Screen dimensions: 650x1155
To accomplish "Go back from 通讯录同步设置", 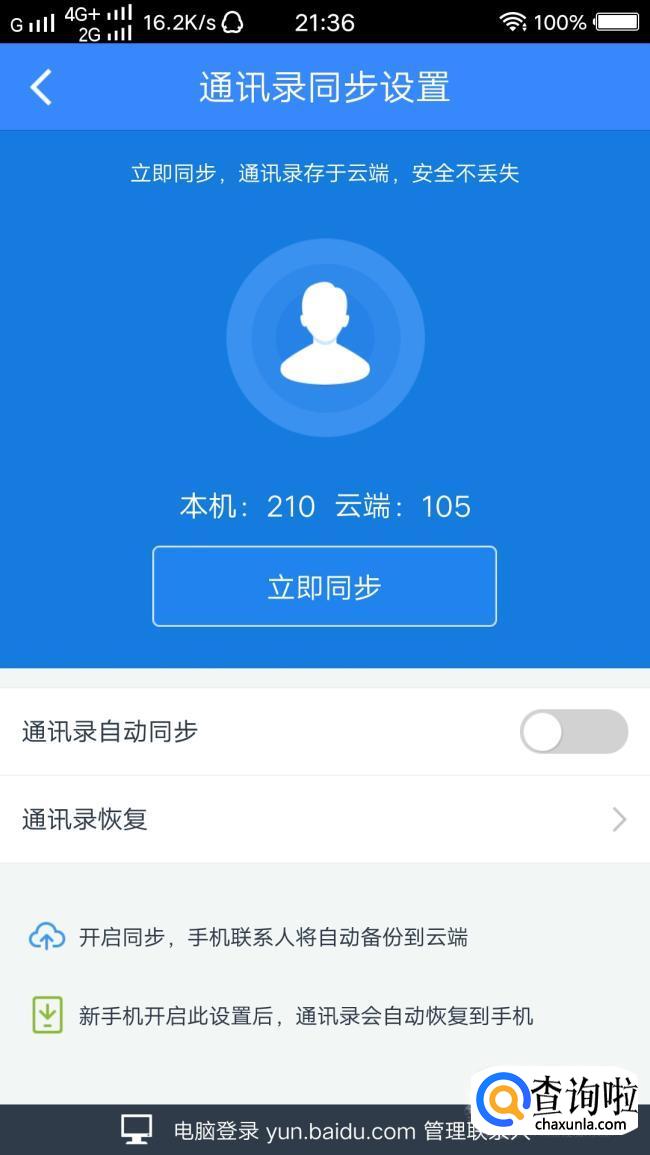I will coord(41,88).
